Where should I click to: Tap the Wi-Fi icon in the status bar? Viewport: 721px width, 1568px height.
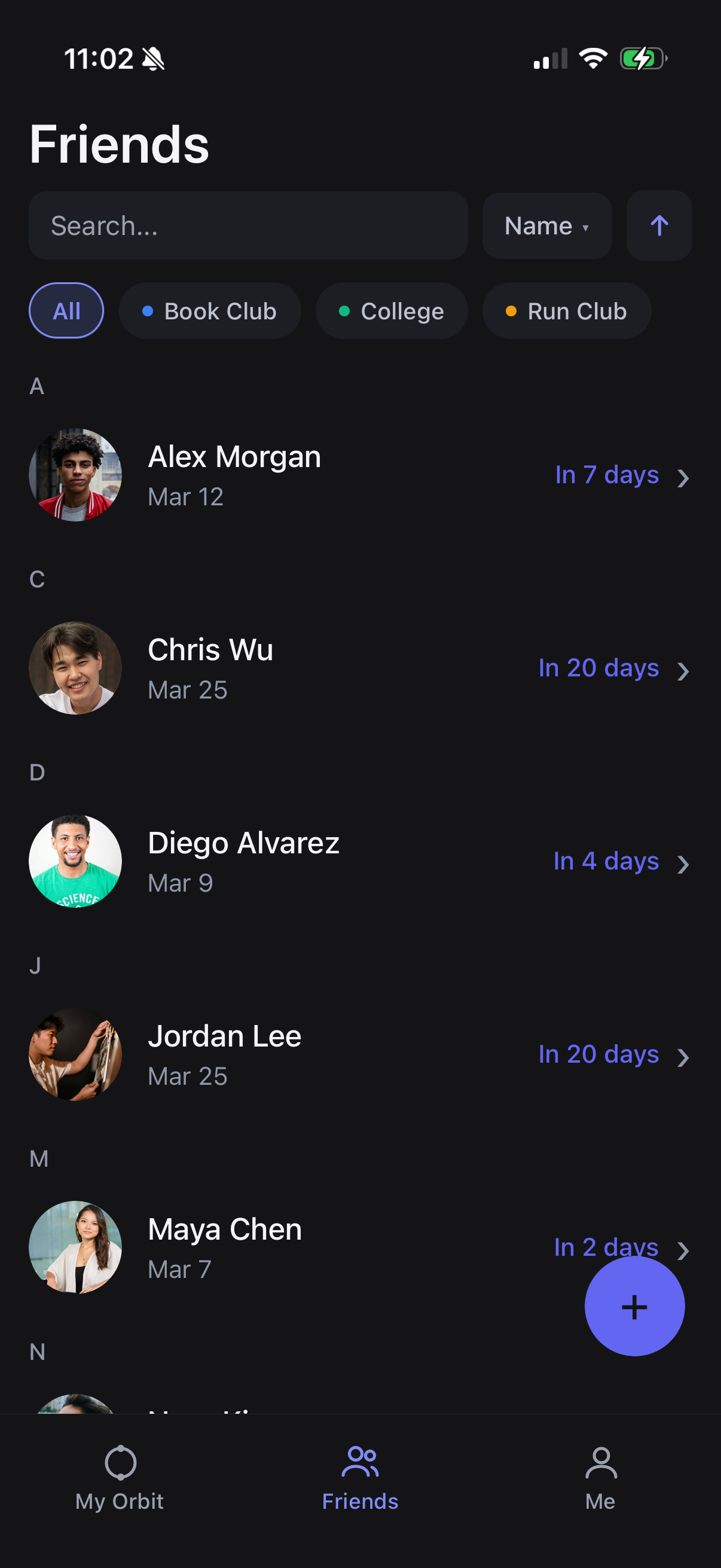[592, 58]
